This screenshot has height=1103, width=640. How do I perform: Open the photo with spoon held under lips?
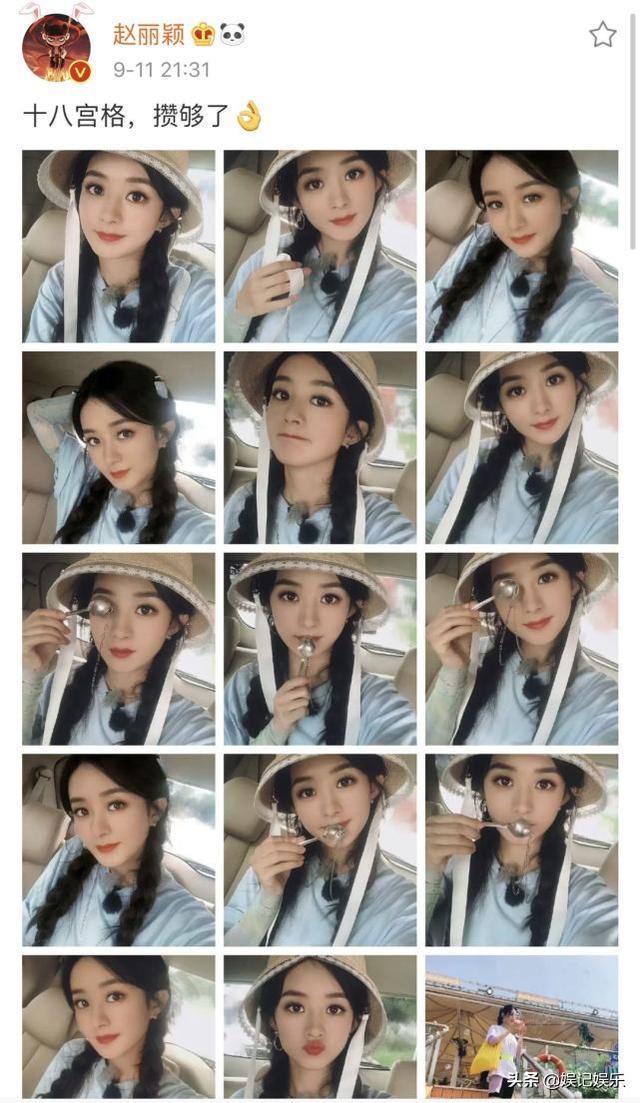(x=320, y=649)
